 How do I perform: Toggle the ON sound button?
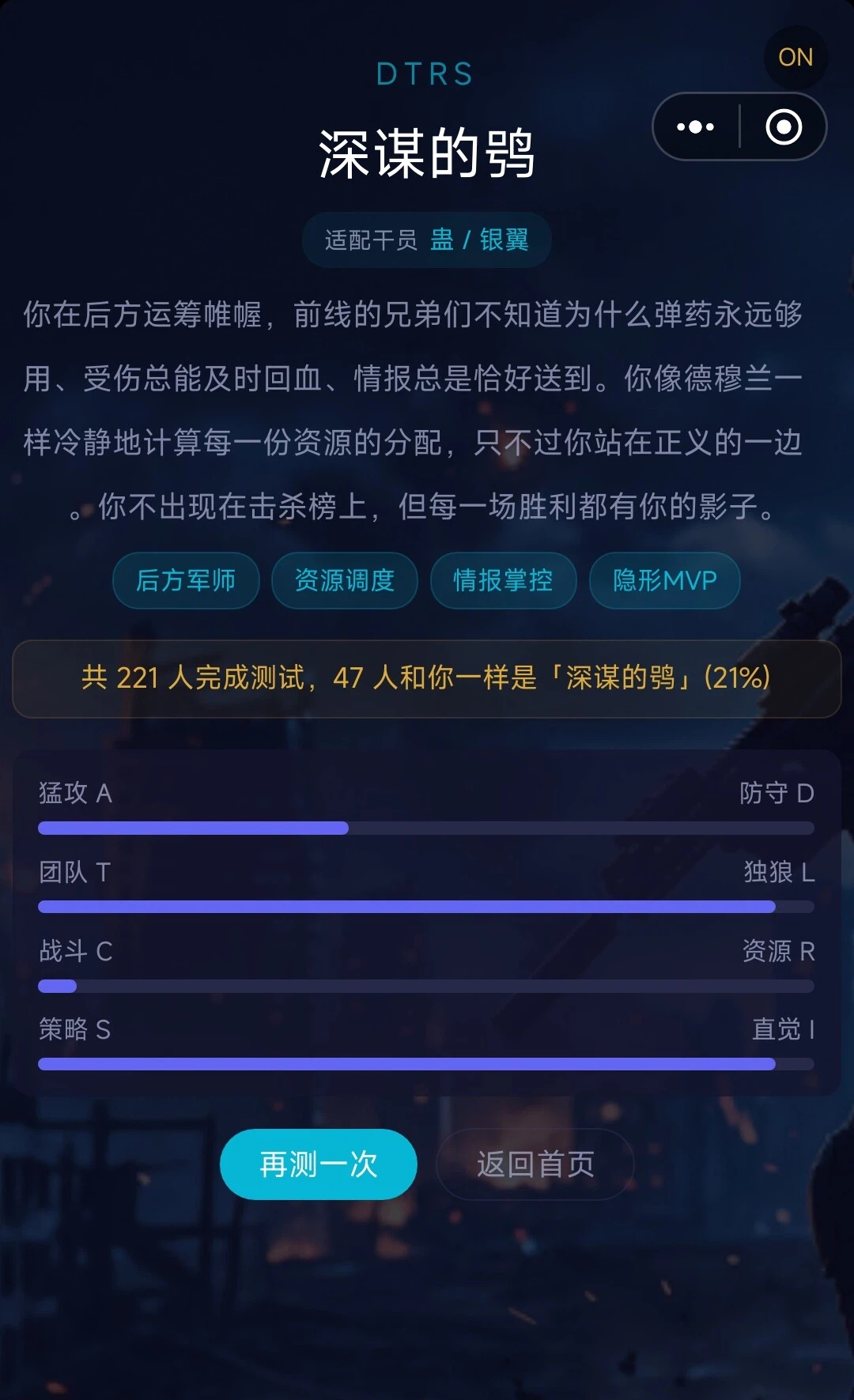(795, 57)
